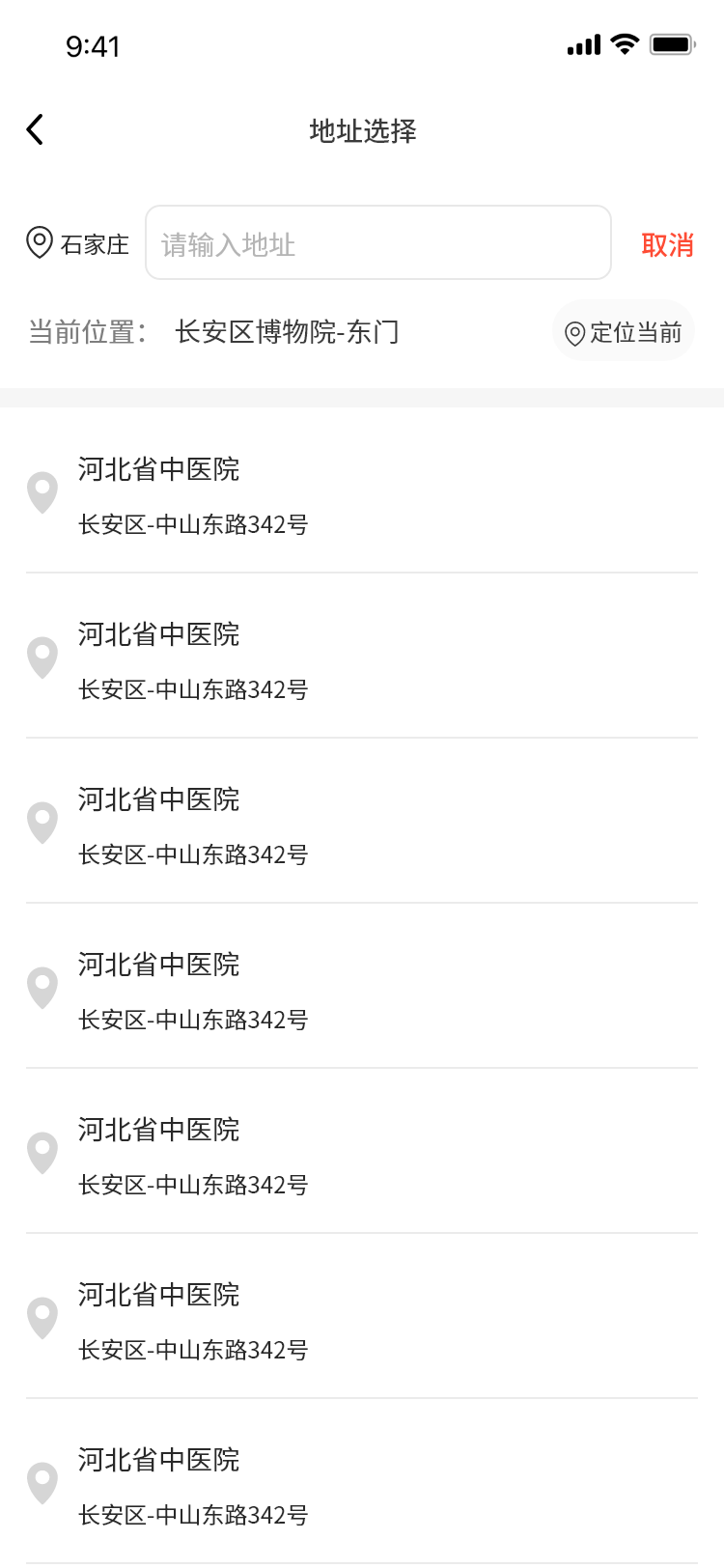Change the city from 石家庄

pyautogui.click(x=78, y=243)
